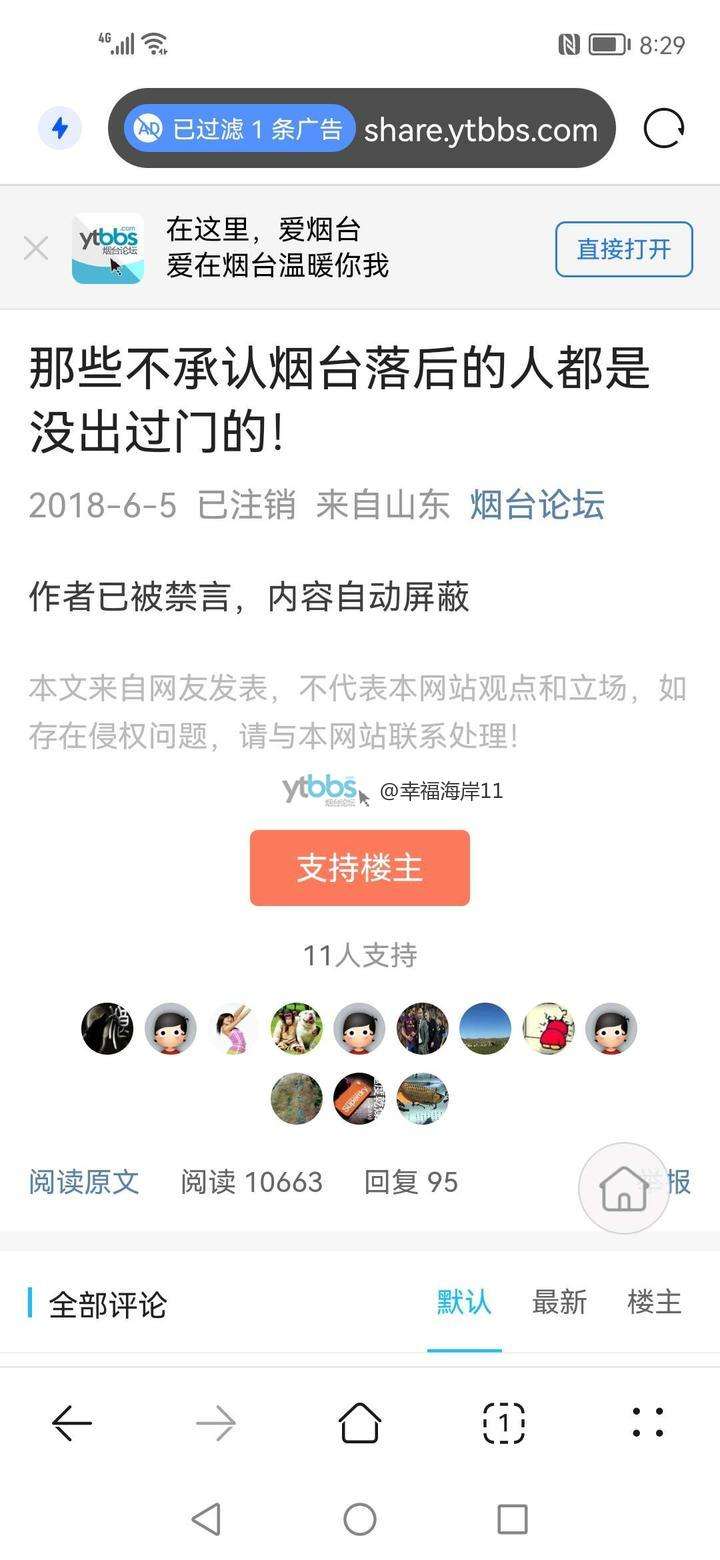Reload the page with the refresh icon
Screen dimensions: 720x1560
(x=663, y=128)
